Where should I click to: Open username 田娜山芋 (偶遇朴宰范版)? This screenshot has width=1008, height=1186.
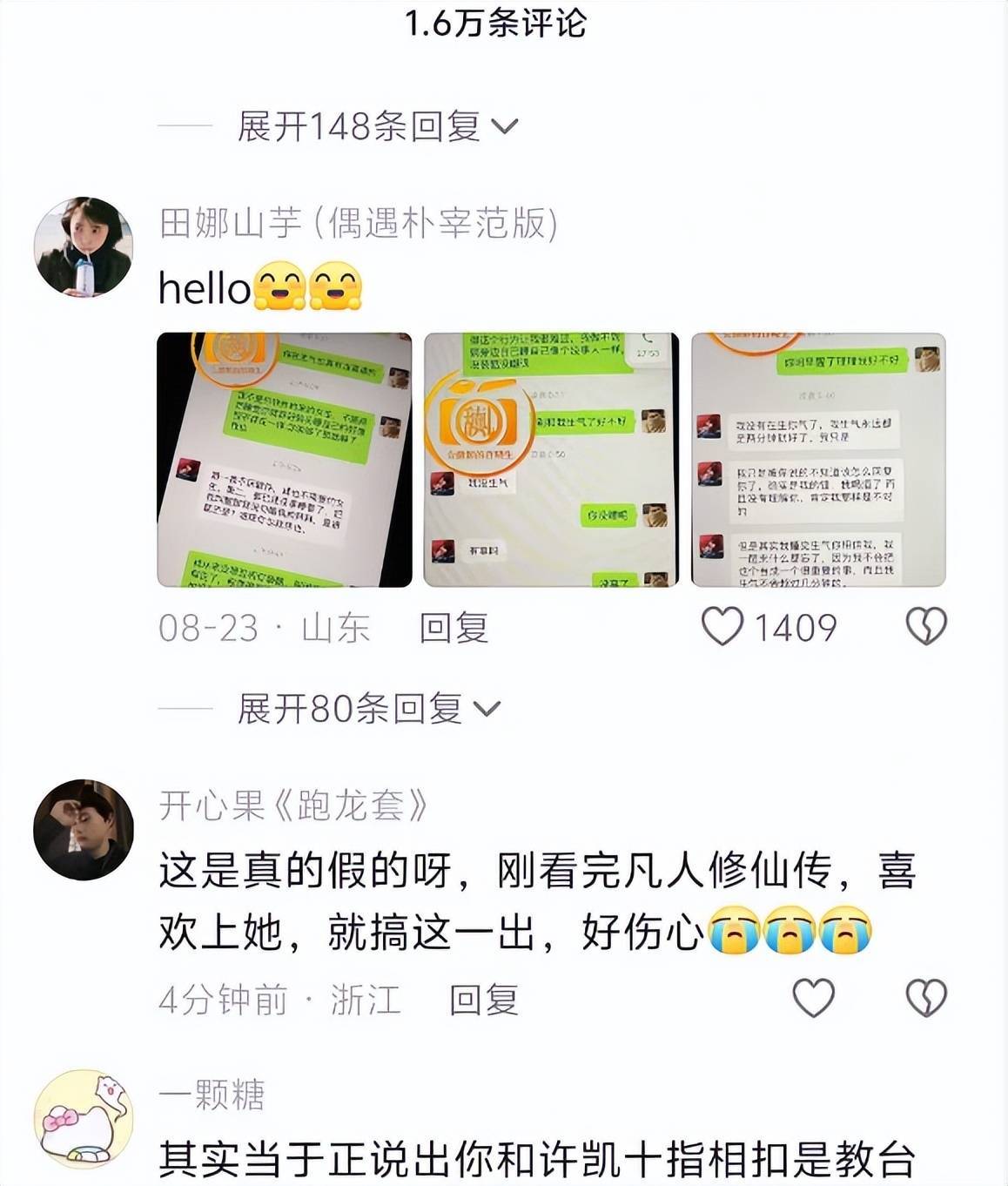point(357,224)
